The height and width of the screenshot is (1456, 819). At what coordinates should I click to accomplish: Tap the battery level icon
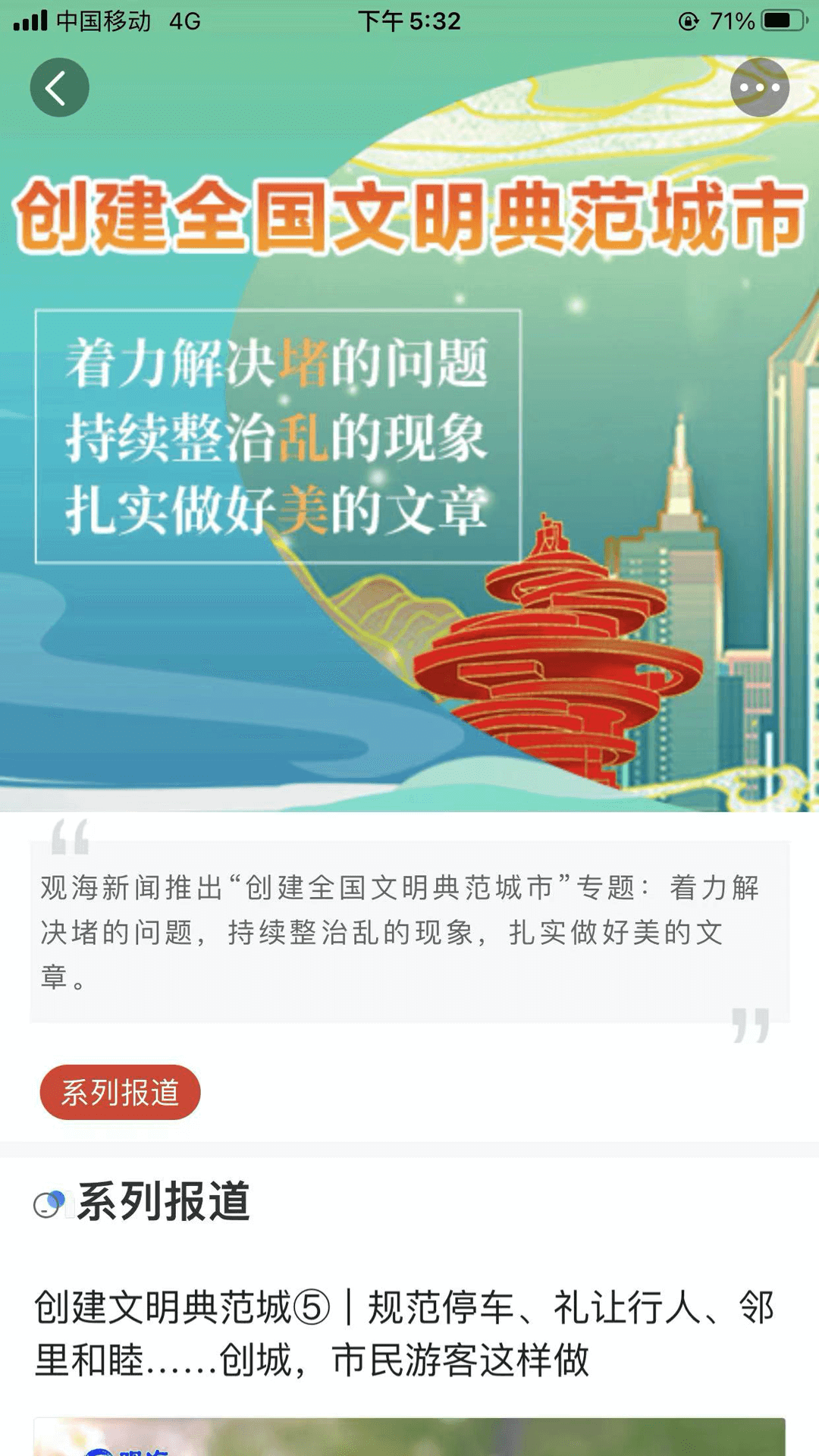tap(783, 20)
